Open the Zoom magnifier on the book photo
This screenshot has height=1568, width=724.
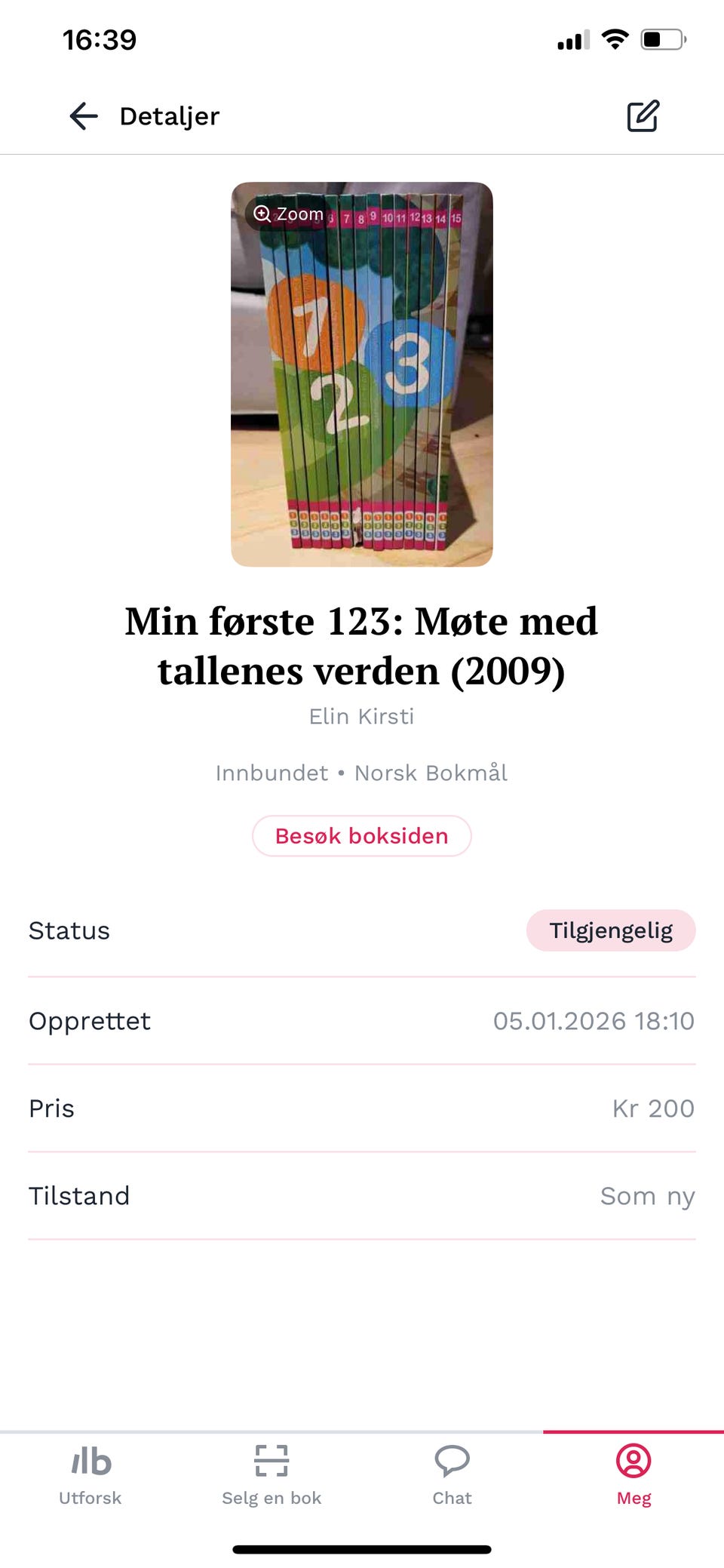289,214
